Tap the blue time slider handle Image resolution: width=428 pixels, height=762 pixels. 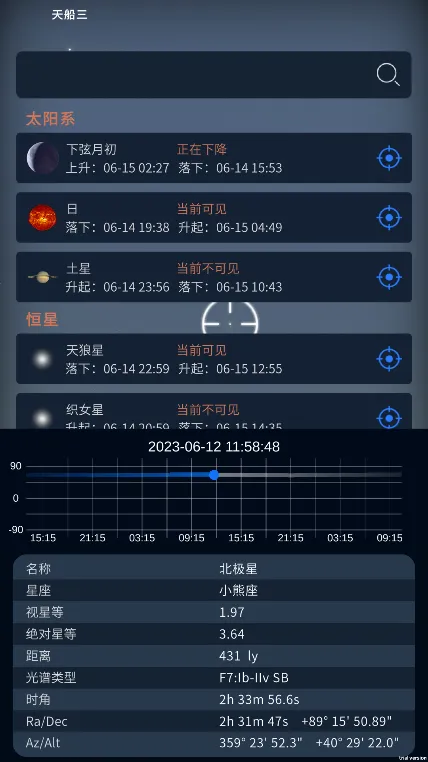click(214, 475)
